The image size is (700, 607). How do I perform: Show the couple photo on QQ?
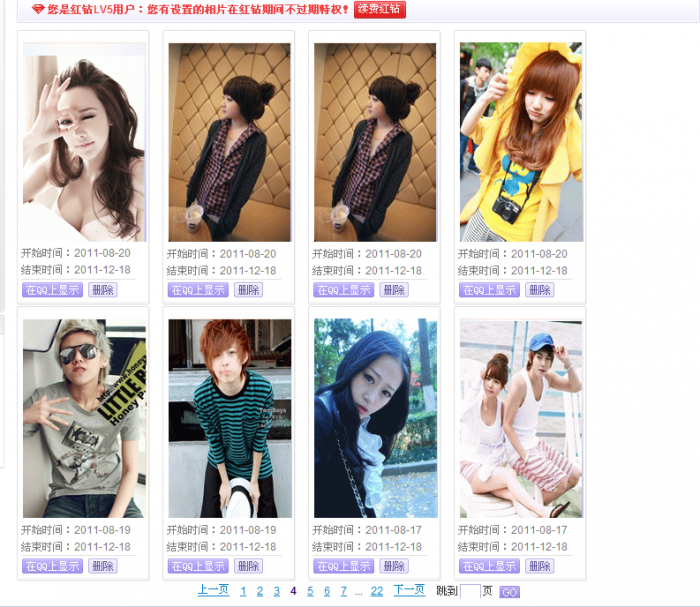click(x=489, y=566)
